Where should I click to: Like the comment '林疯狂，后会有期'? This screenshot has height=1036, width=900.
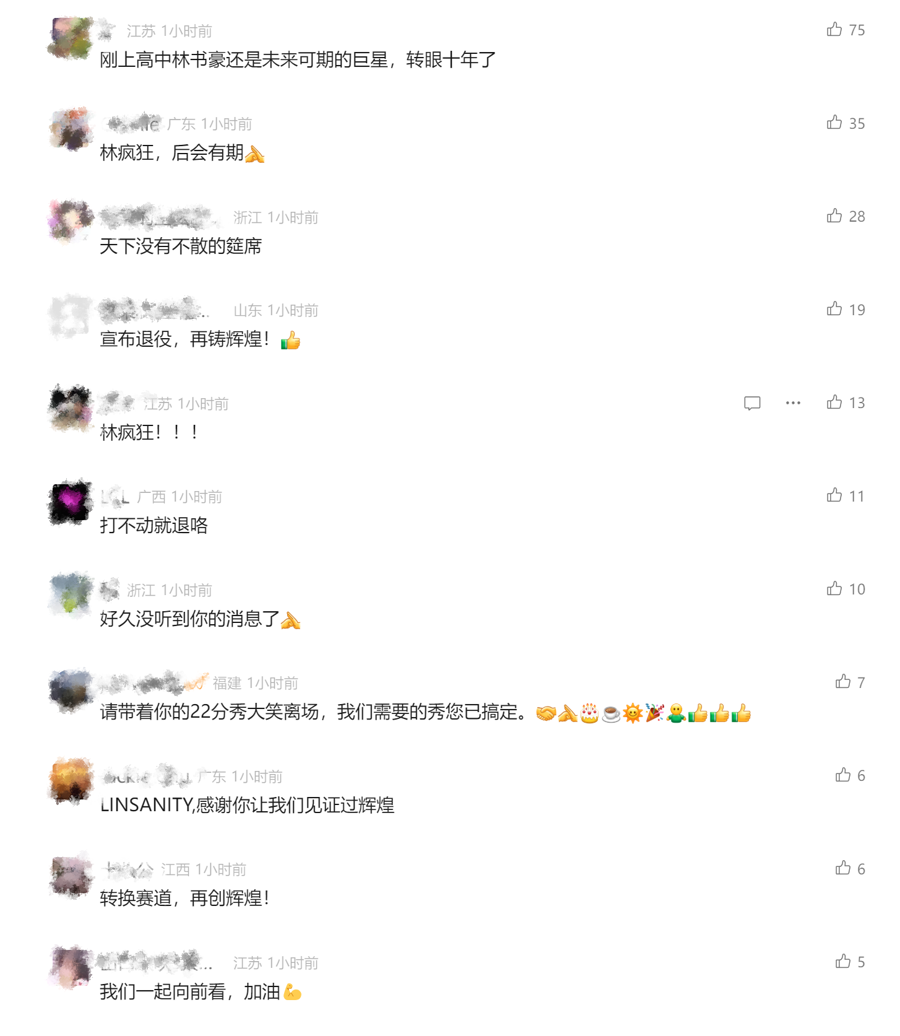tap(834, 123)
